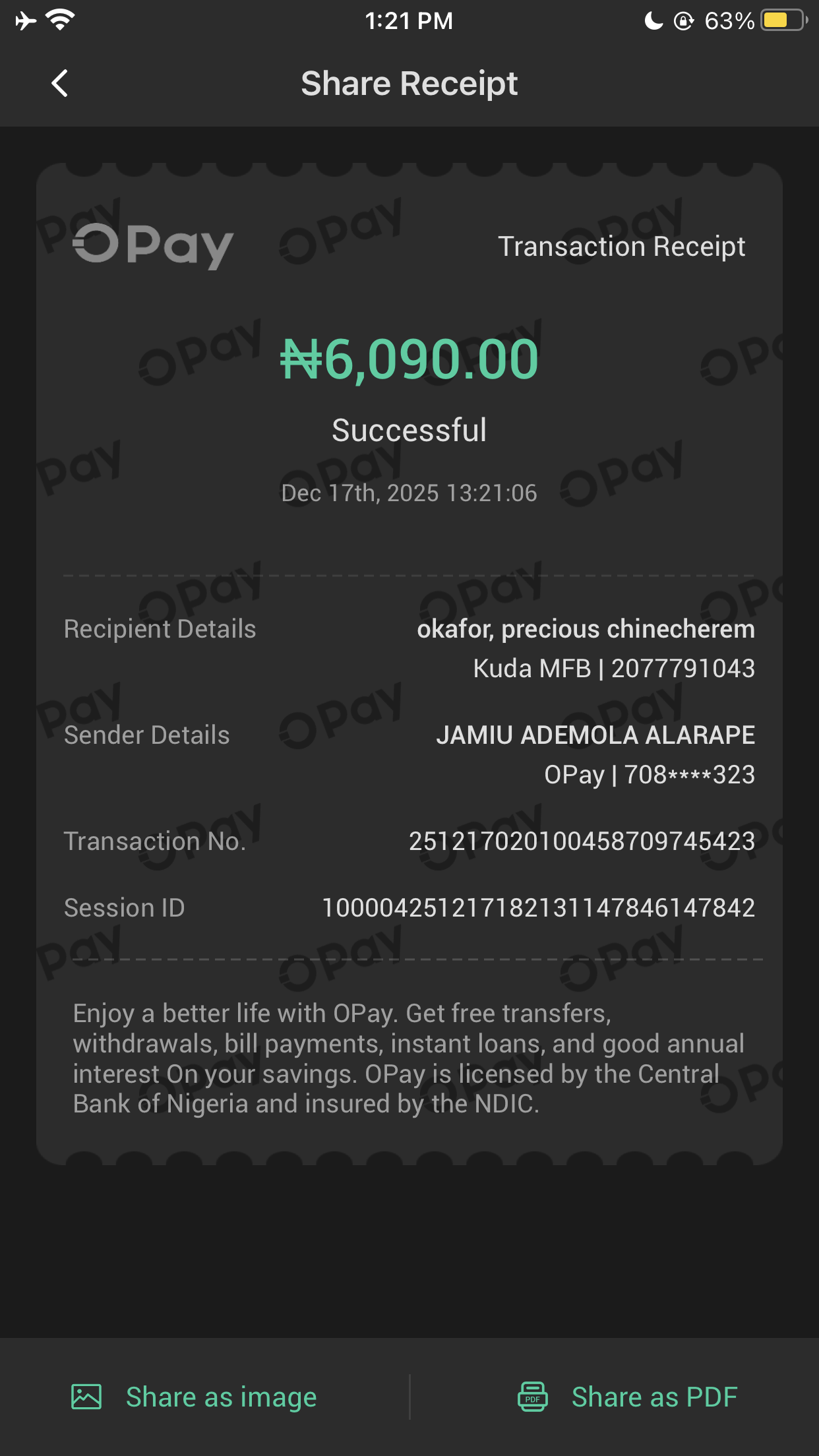Share the receipt as image
The width and height of the screenshot is (819, 1456).
195,1397
